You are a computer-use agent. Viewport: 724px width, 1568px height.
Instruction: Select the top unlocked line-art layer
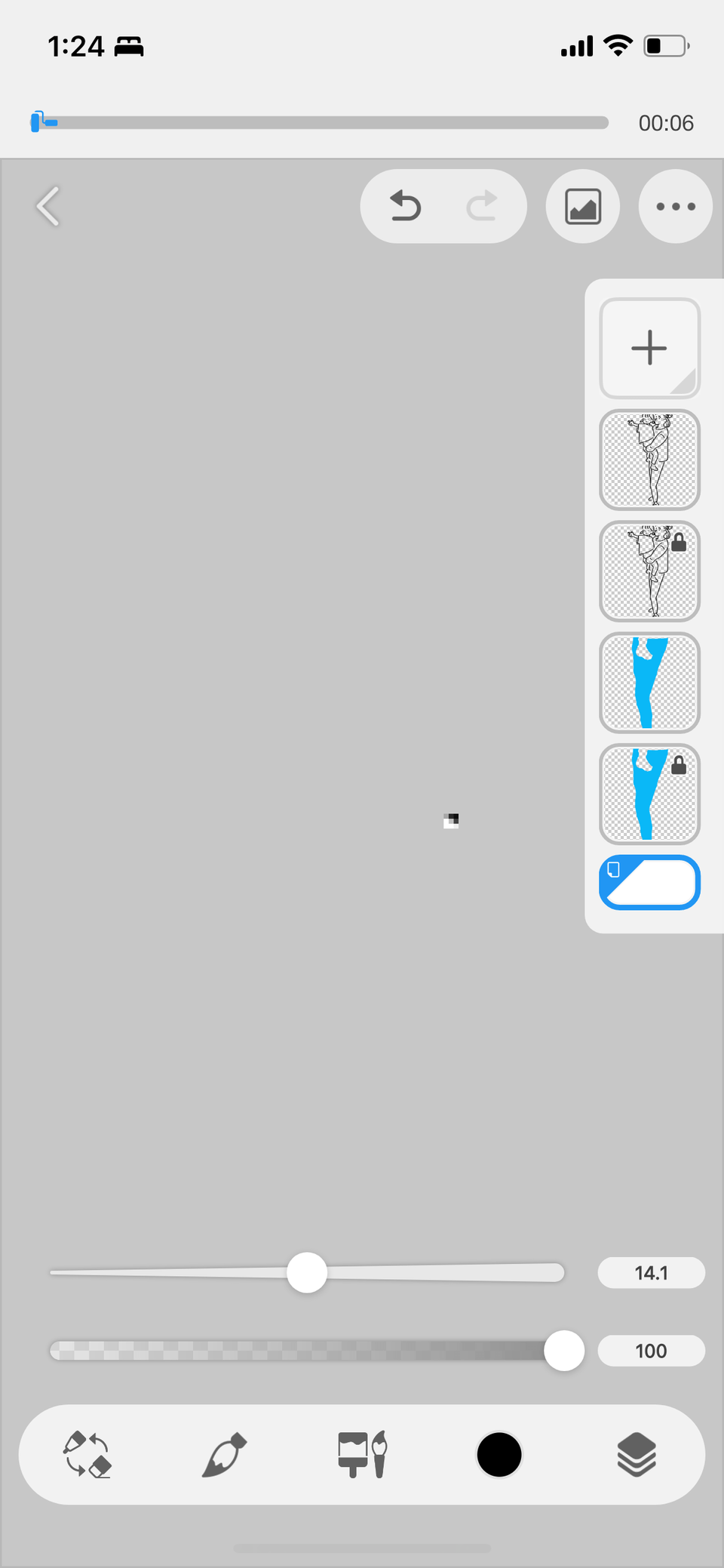point(649,460)
